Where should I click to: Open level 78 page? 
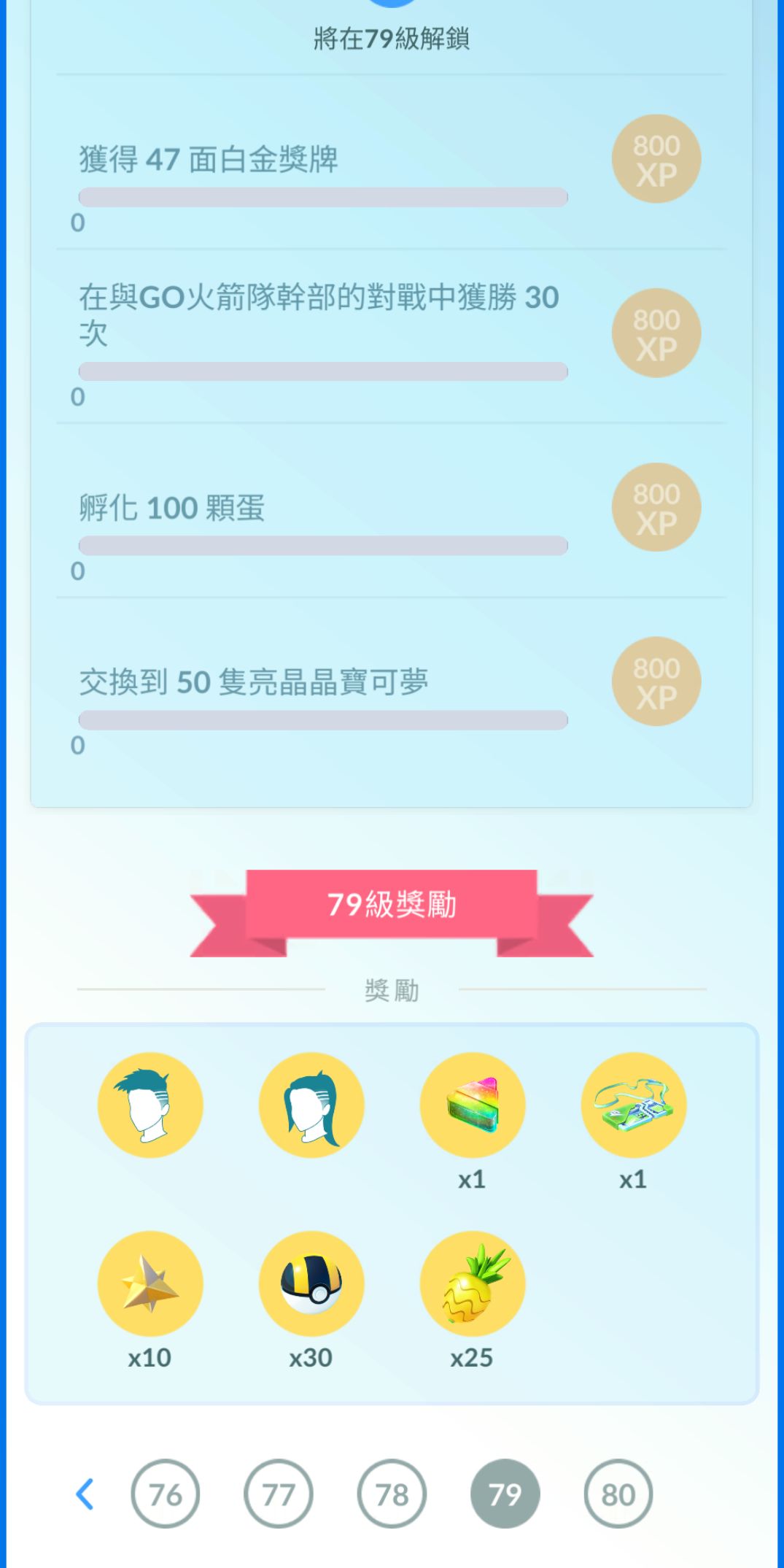392,1494
